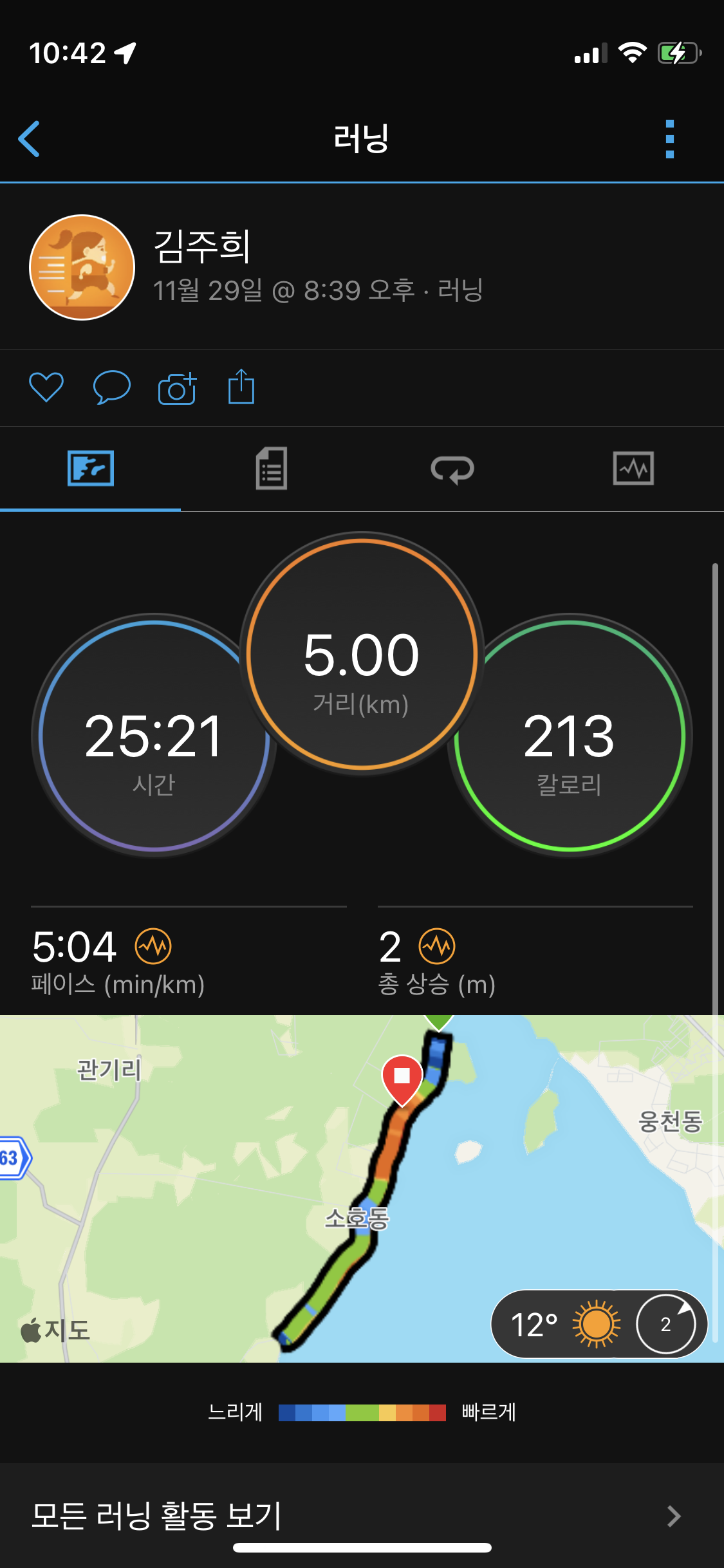
Task: Open the 페이스 5:04 pace chart icon
Action: (x=153, y=946)
